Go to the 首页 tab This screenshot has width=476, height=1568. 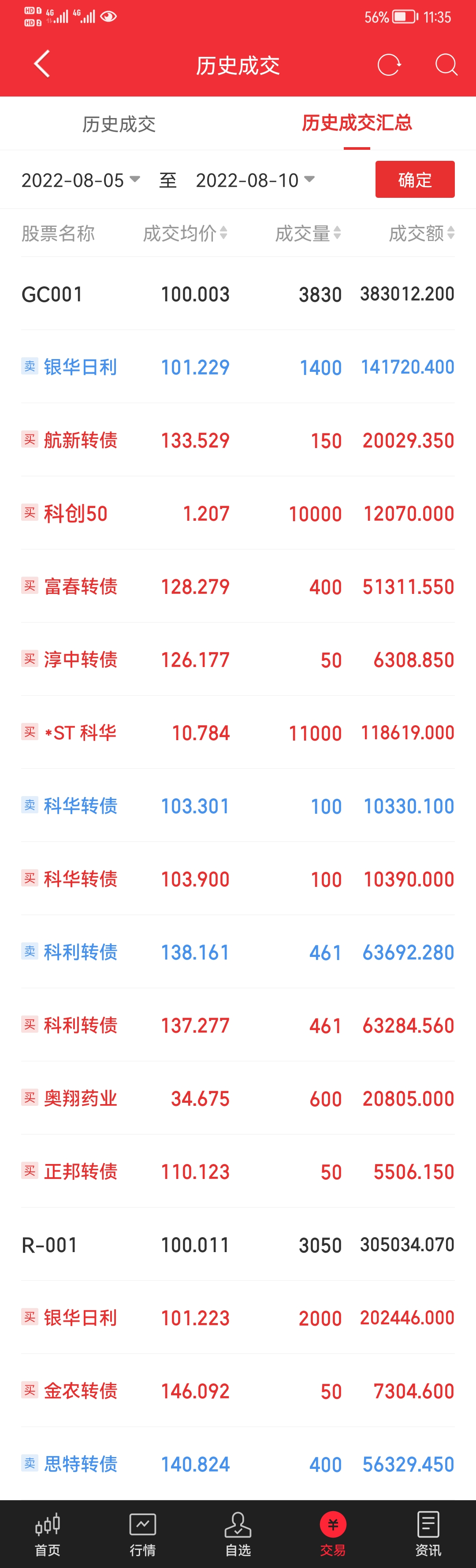pyautogui.click(x=48, y=1534)
